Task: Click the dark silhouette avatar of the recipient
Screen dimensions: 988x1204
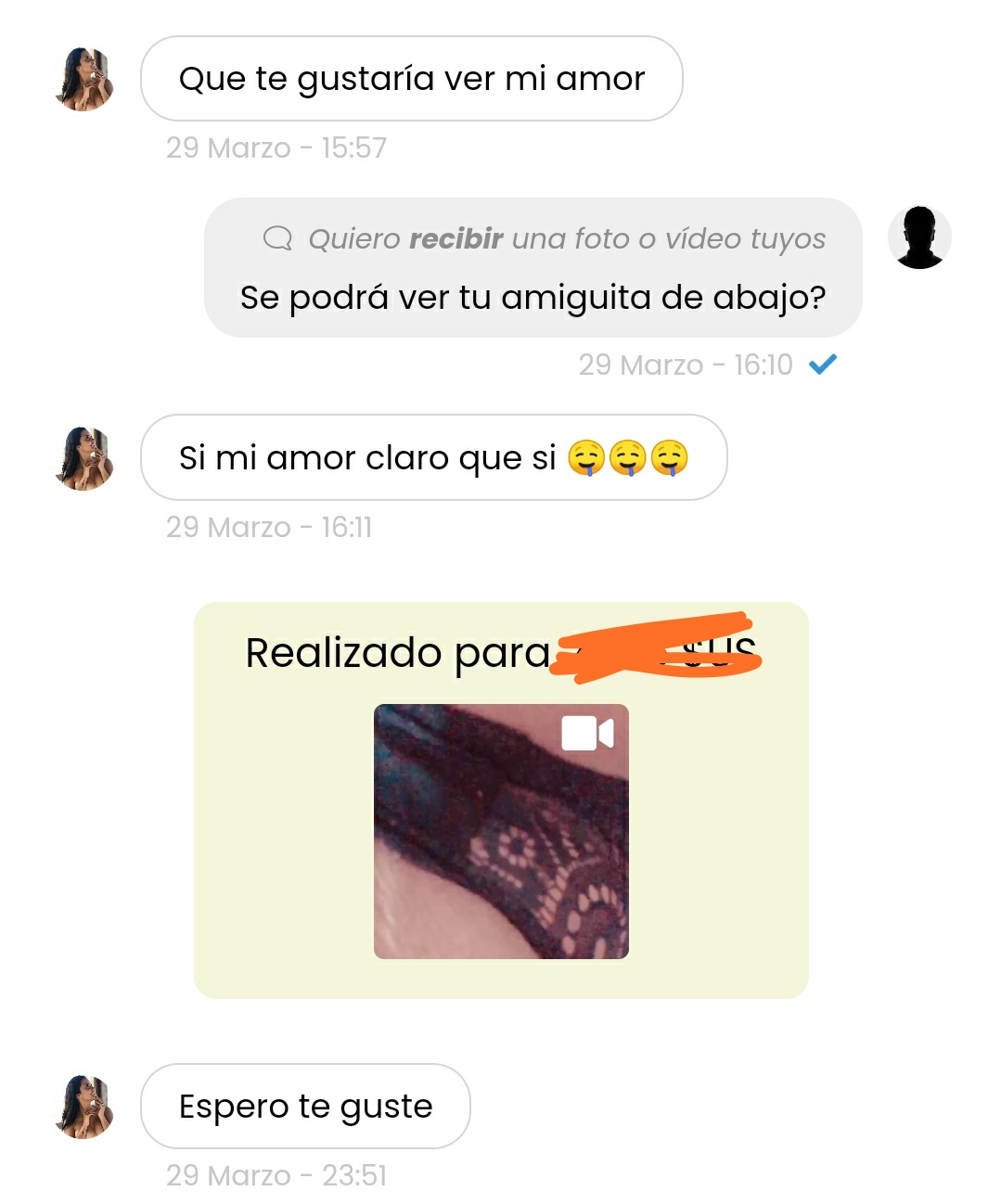Action: [919, 237]
